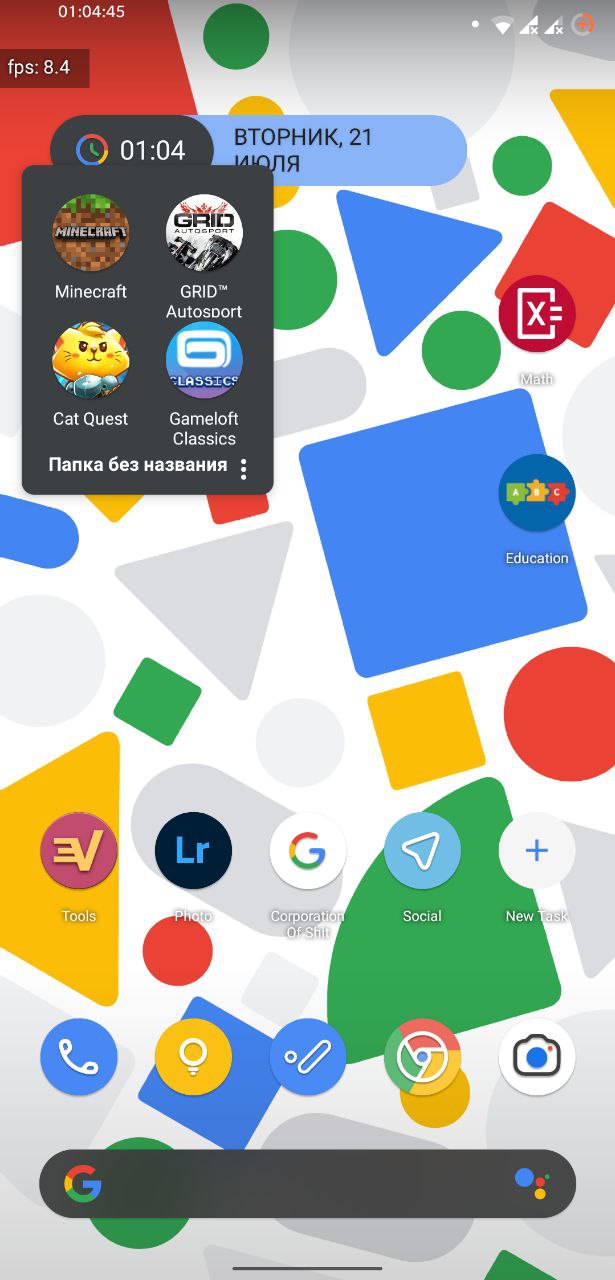Screen dimensions: 615x1280
Task: Open the Phone dialer app
Action: pos(79,1057)
